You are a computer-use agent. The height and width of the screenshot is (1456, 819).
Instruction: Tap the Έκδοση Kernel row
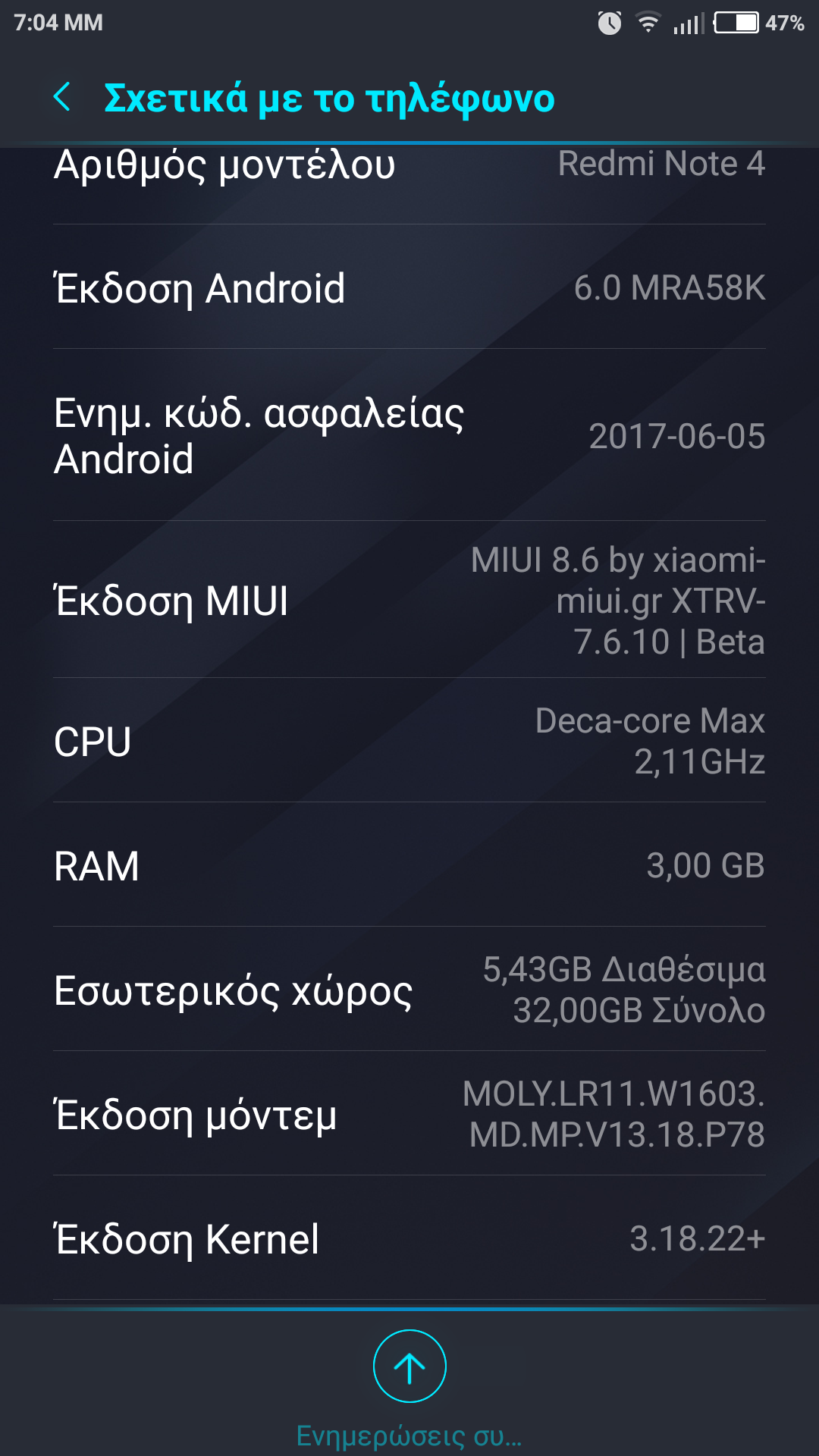(x=409, y=1238)
